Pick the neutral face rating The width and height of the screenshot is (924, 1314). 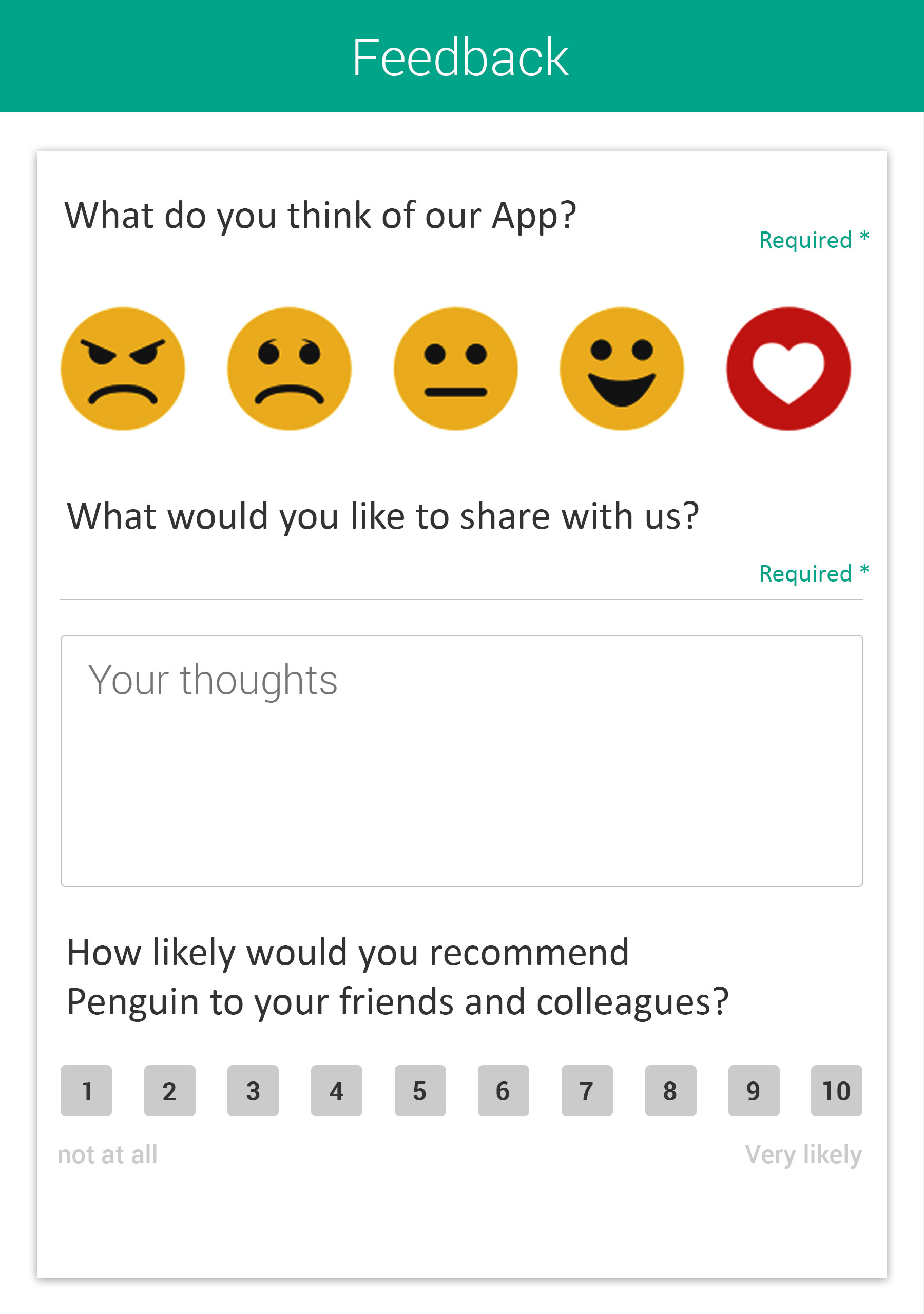pyautogui.click(x=456, y=369)
